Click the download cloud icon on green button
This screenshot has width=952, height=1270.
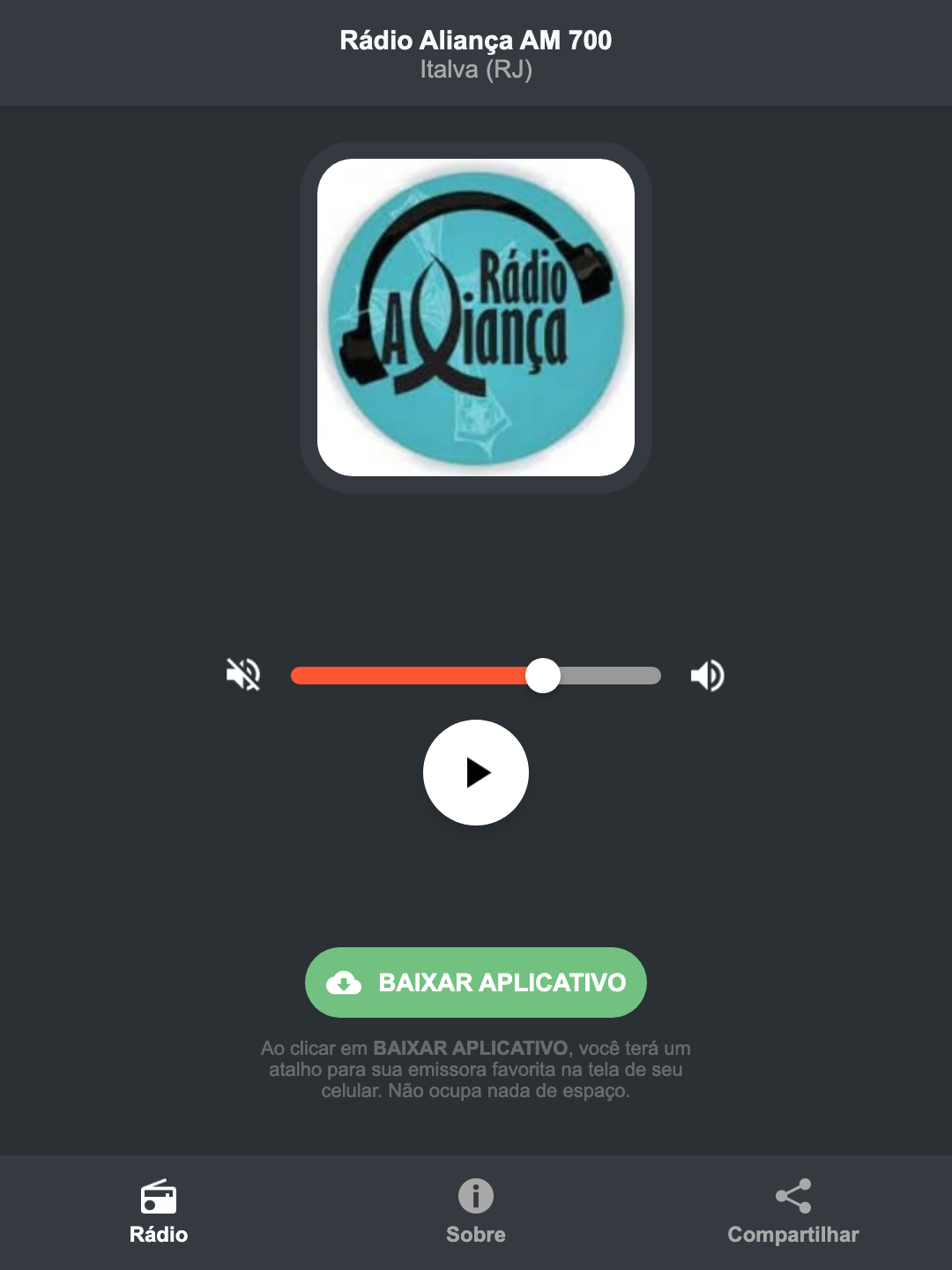pos(346,982)
